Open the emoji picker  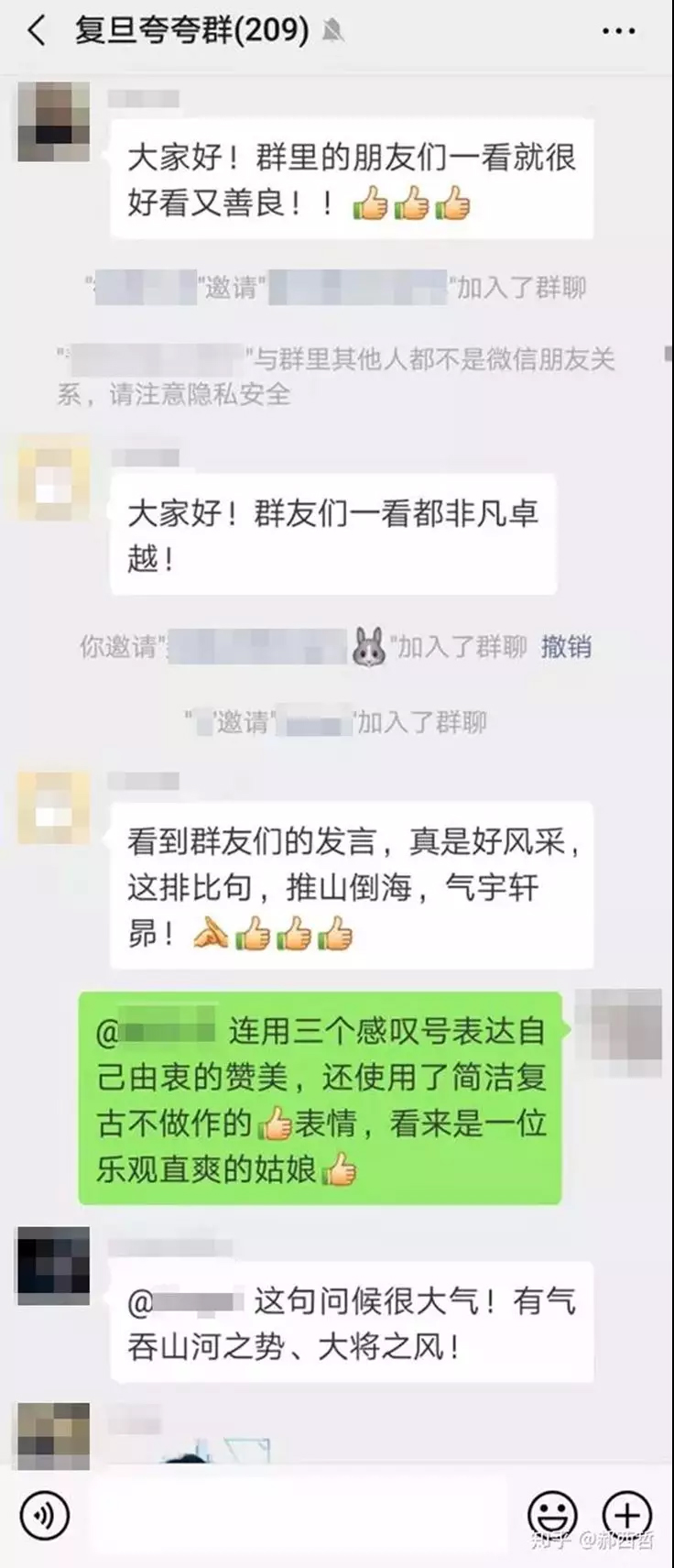(552, 1516)
